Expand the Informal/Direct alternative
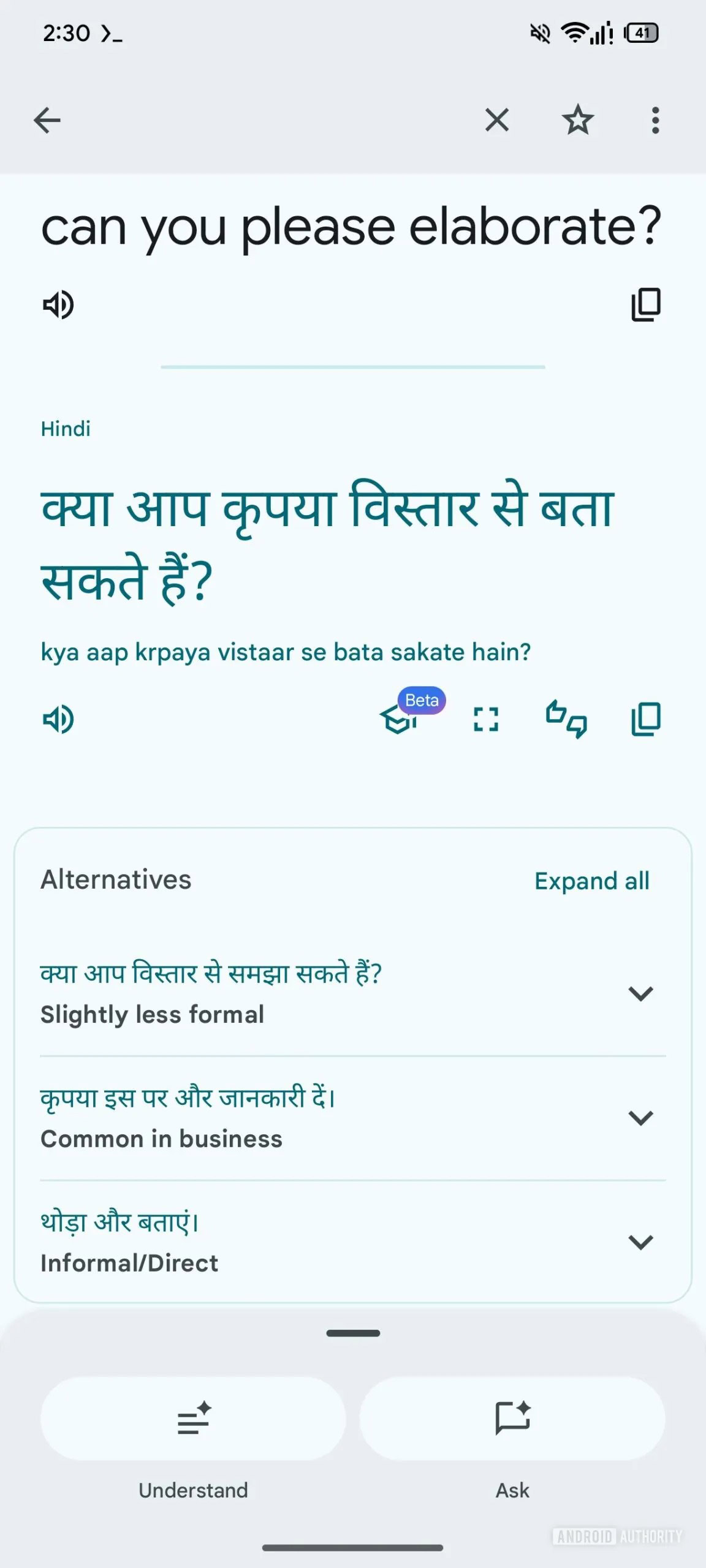This screenshot has height=1568, width=706. click(640, 1242)
